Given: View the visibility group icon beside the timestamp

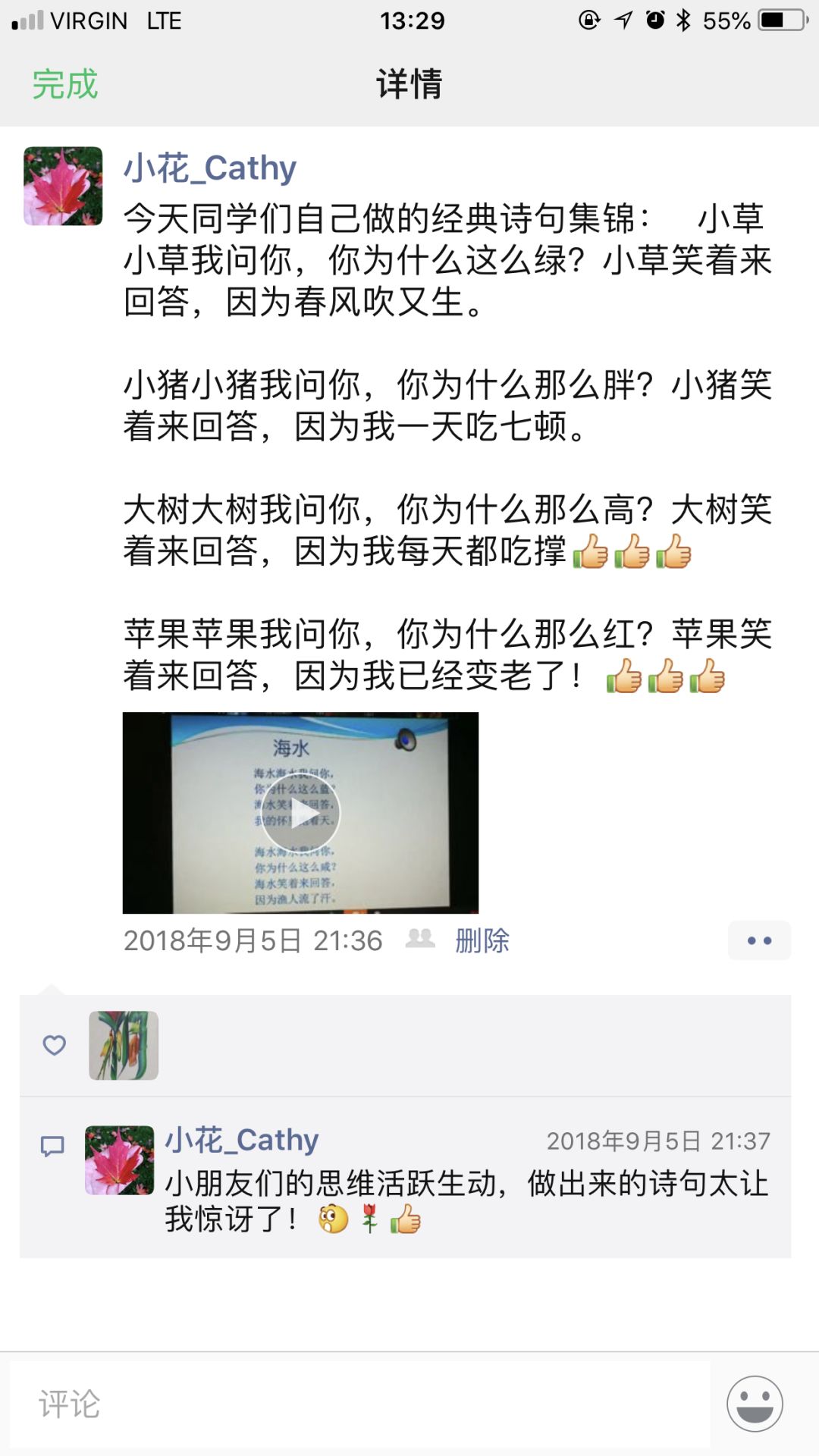Looking at the screenshot, I should point(419,939).
